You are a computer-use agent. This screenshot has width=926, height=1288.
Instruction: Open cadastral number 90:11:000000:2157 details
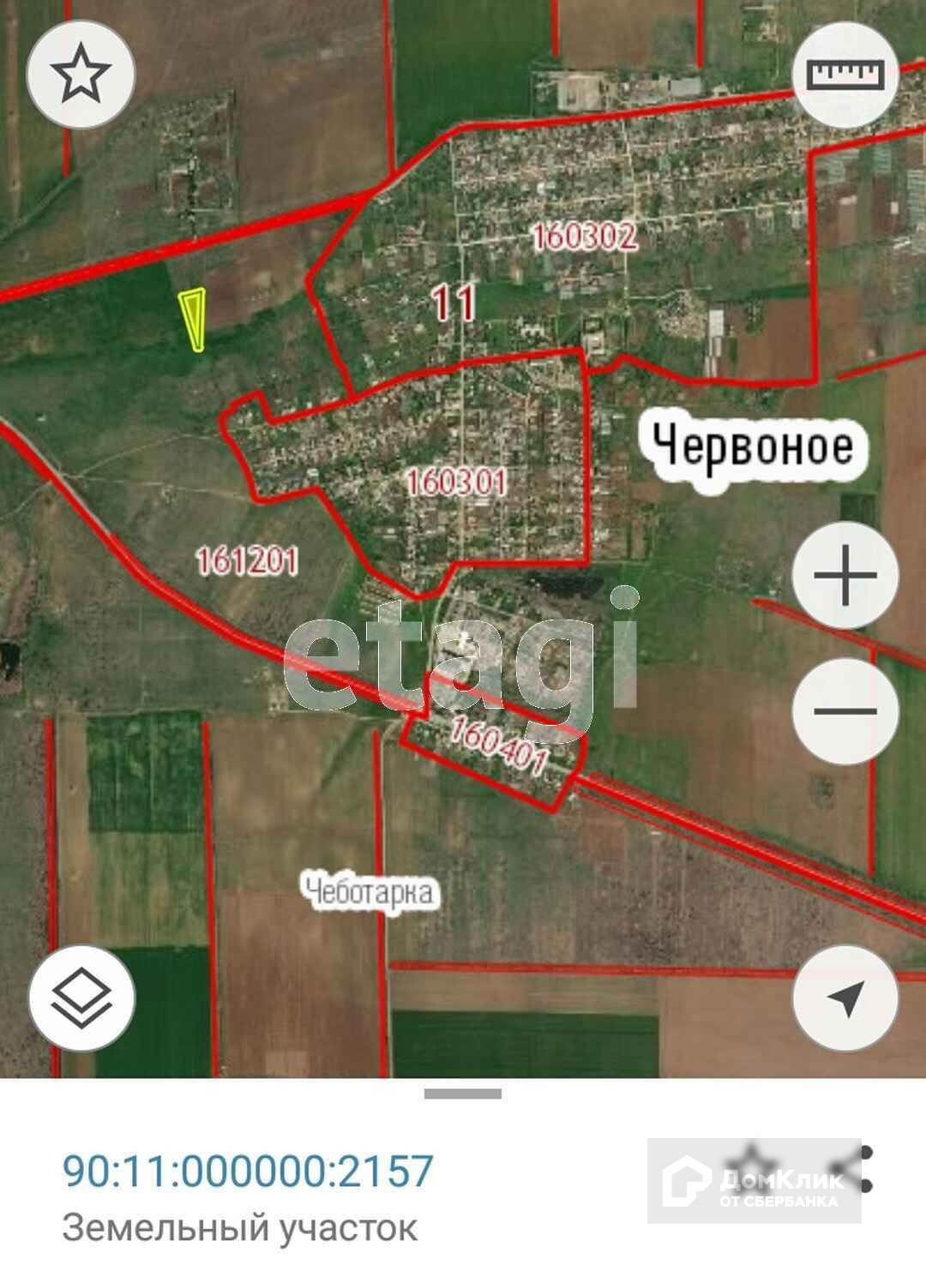(x=248, y=1171)
